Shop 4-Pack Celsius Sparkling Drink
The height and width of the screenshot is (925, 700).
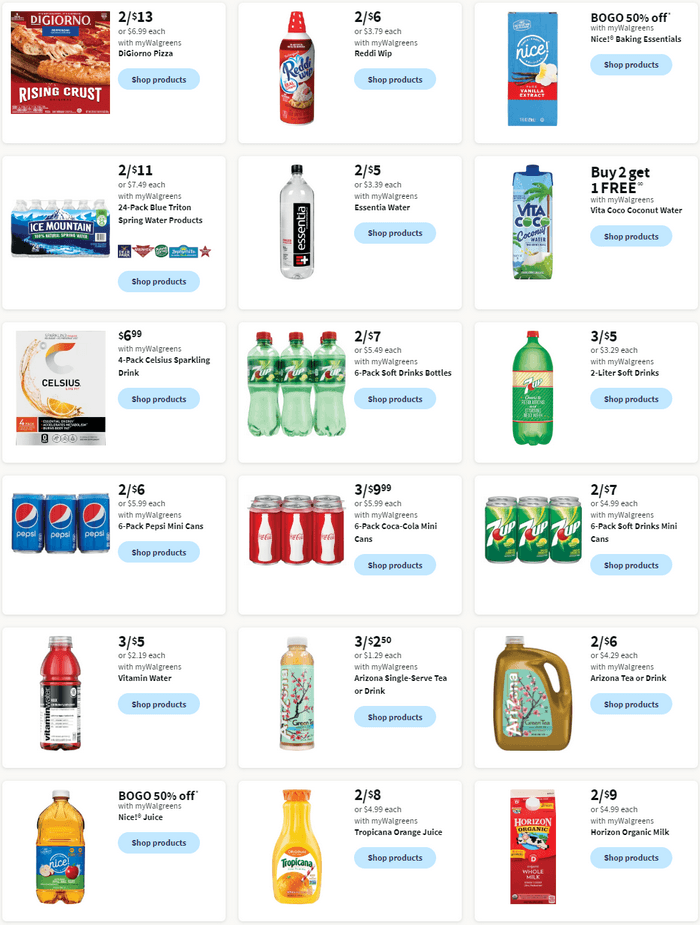tap(158, 399)
